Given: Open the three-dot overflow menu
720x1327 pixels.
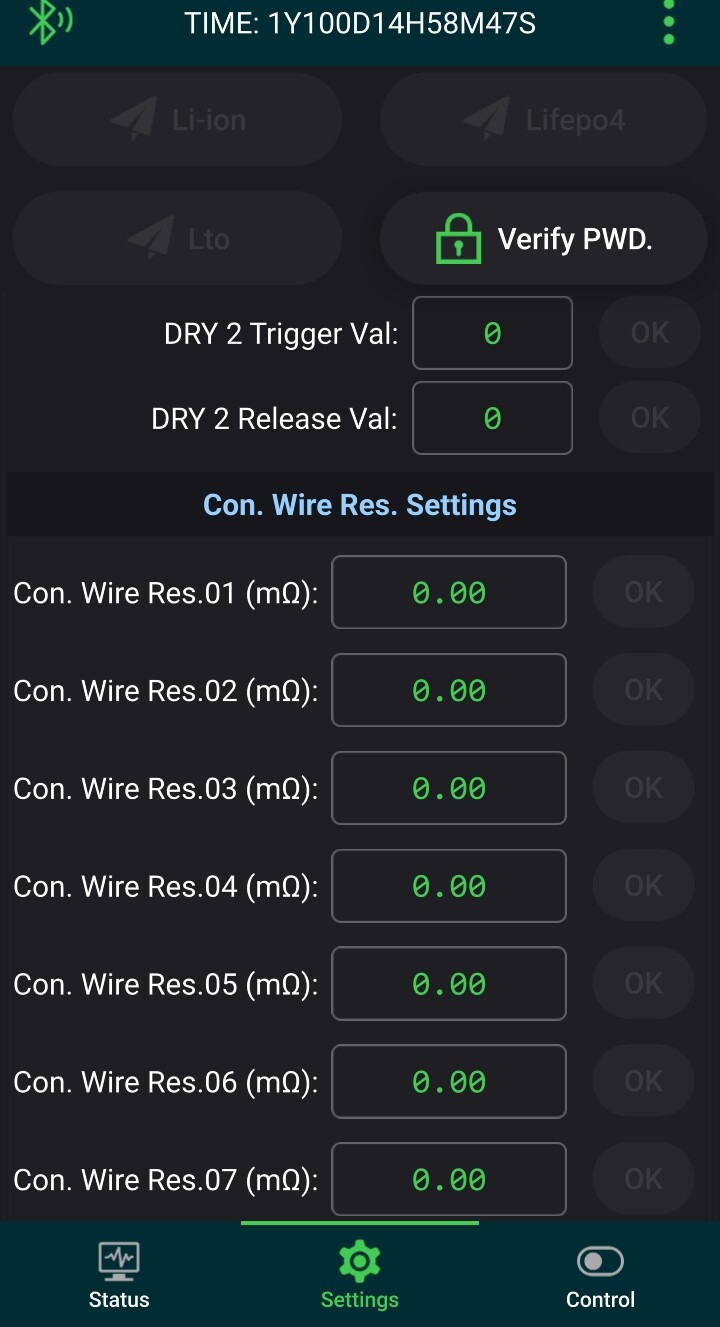Looking at the screenshot, I should pos(669,23).
